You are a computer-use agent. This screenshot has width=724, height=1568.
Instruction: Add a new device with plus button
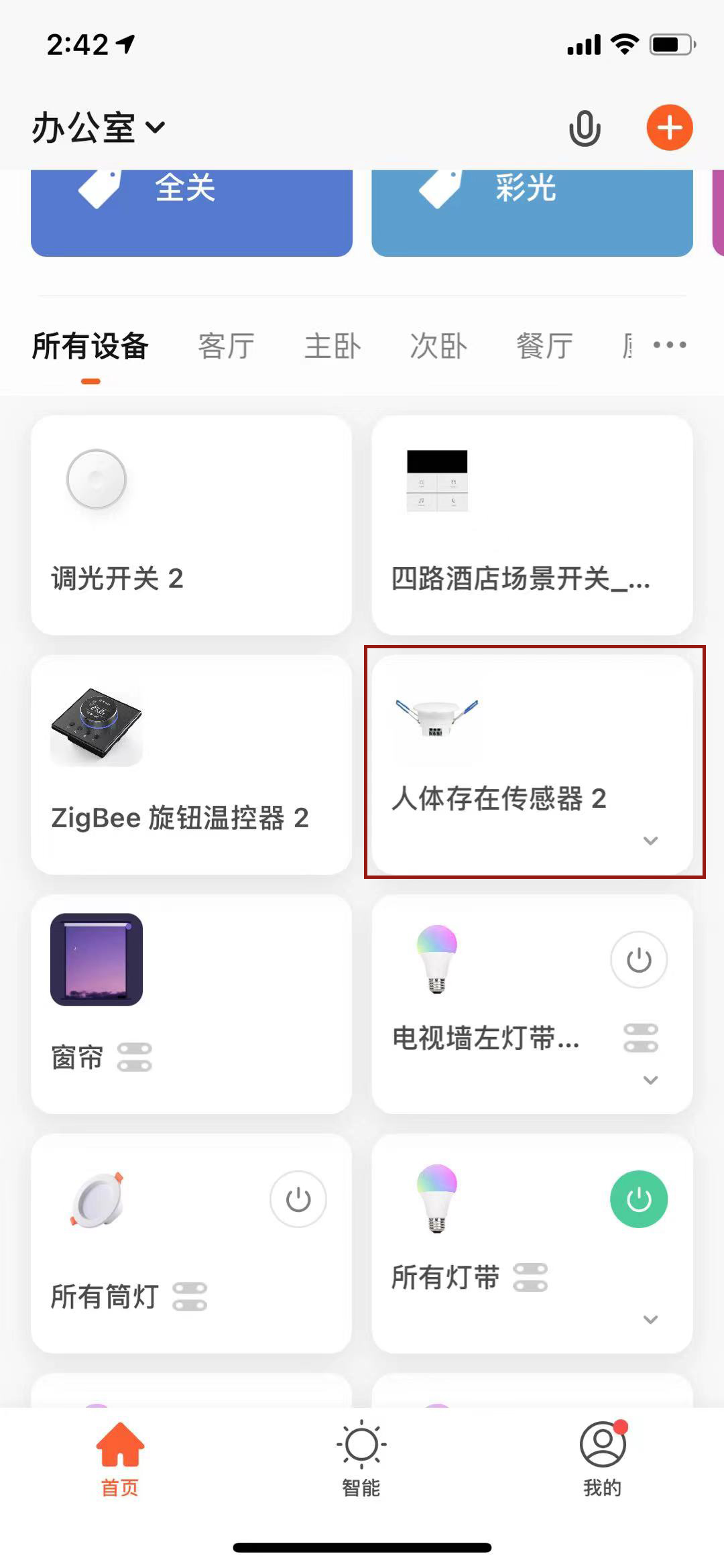tap(669, 127)
